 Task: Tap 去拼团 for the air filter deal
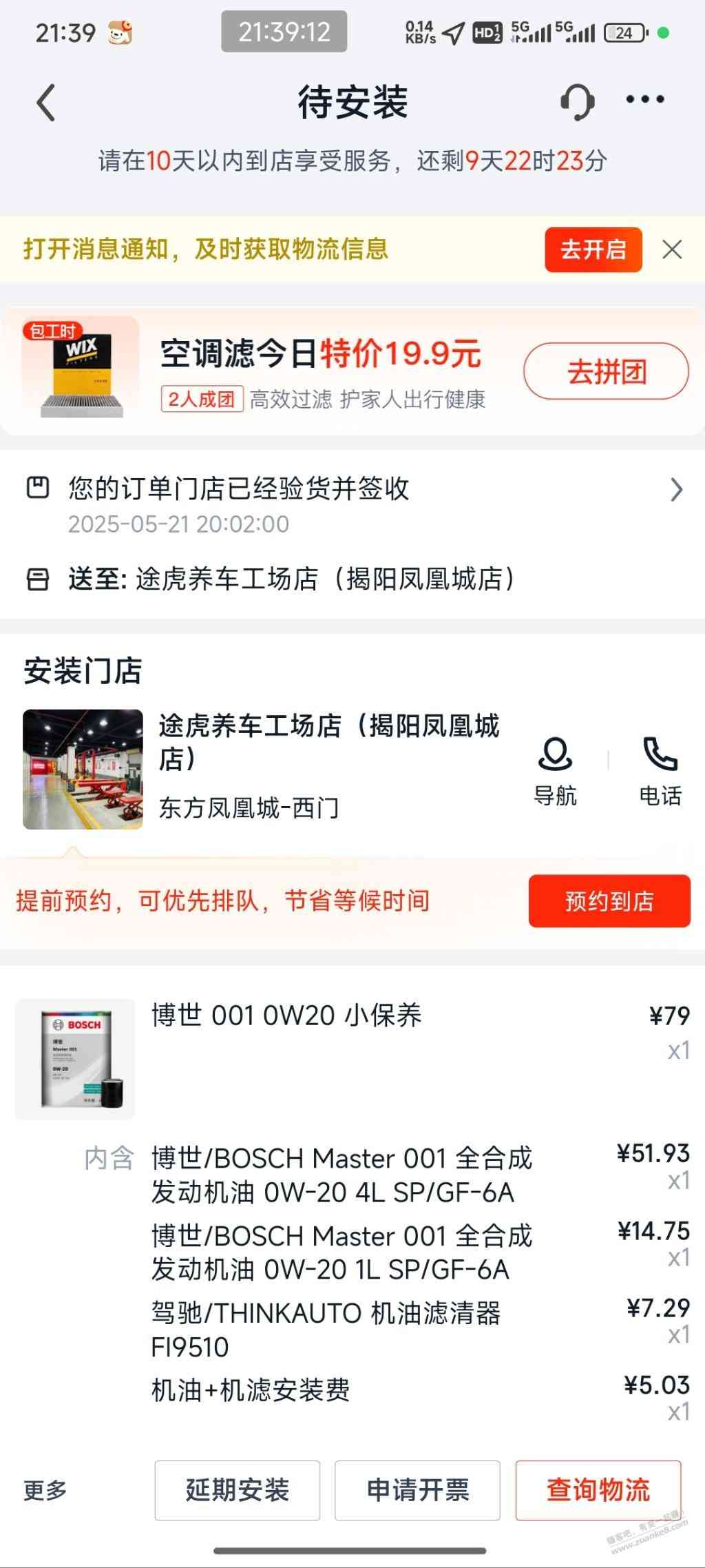[606, 371]
